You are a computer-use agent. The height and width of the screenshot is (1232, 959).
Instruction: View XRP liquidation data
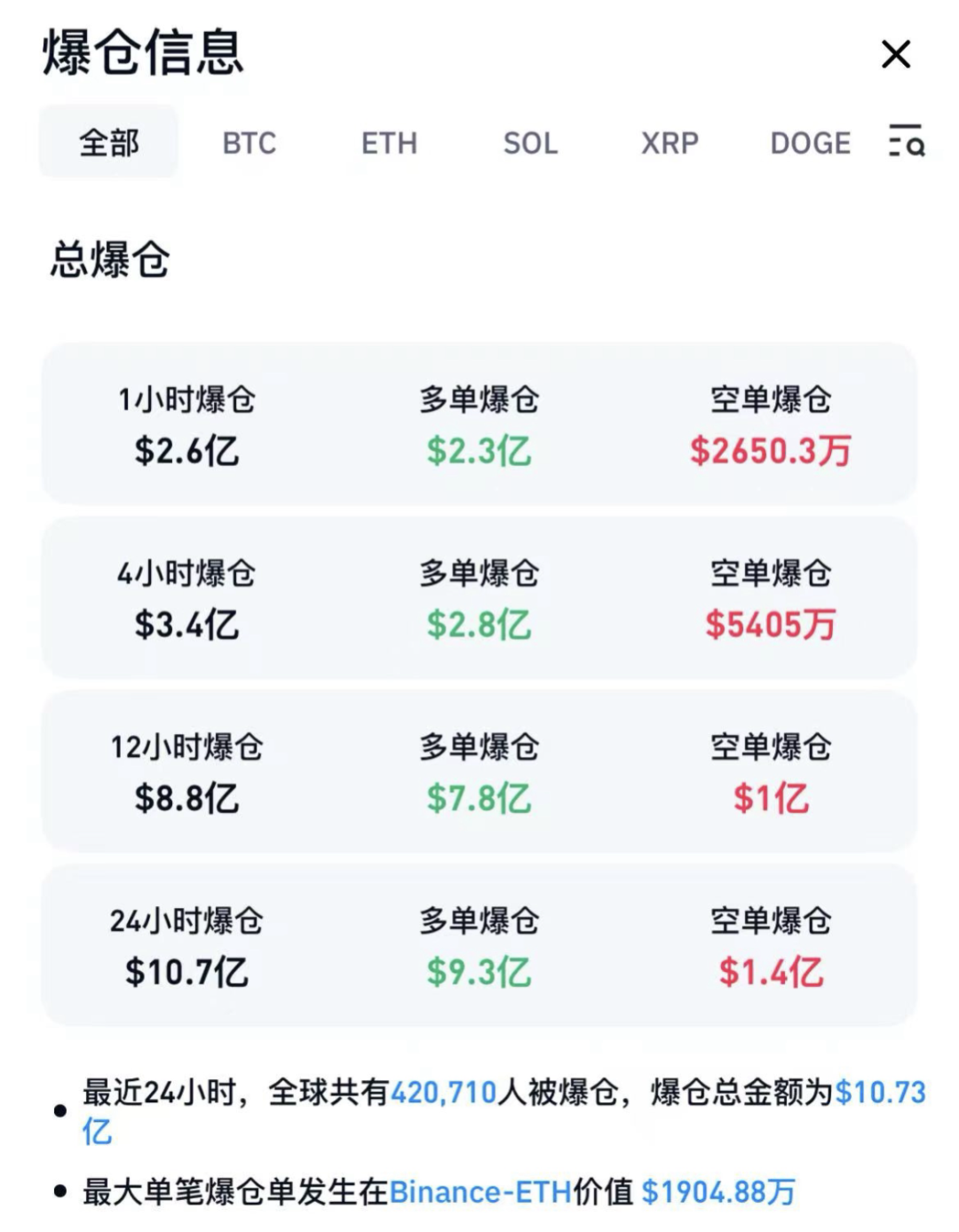pos(670,143)
